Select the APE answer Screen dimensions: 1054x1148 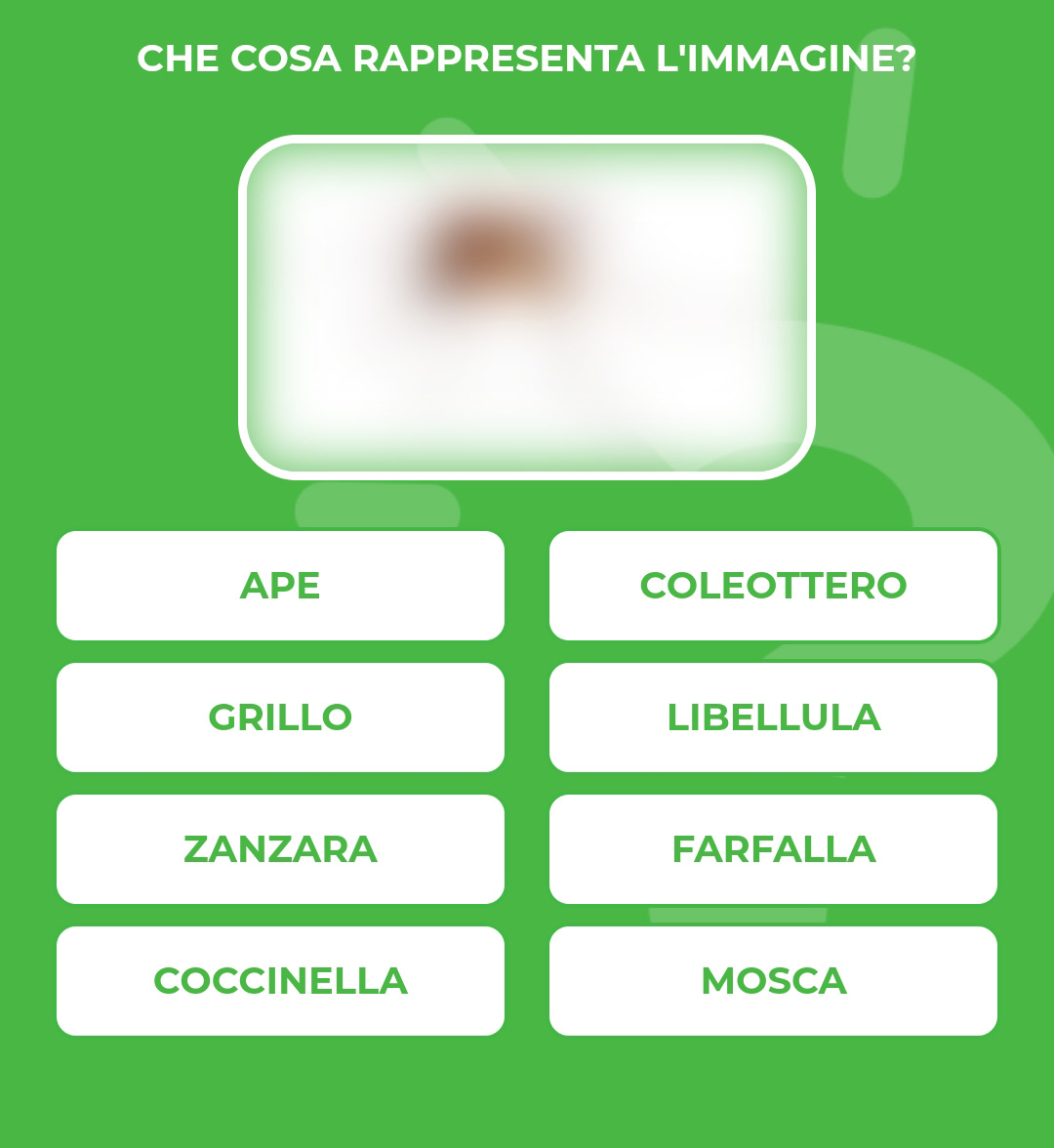(x=280, y=586)
